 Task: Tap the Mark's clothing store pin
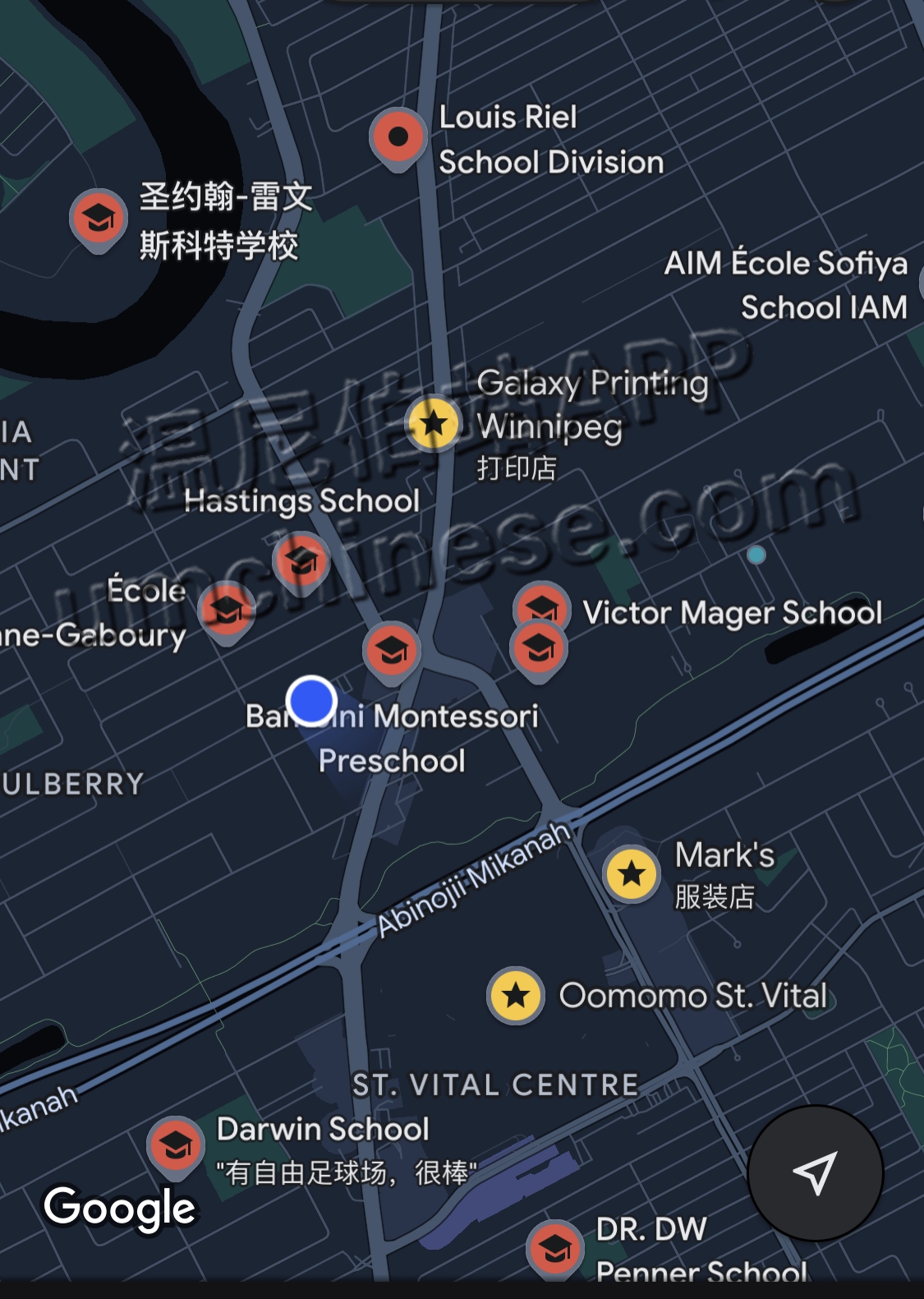point(632,873)
